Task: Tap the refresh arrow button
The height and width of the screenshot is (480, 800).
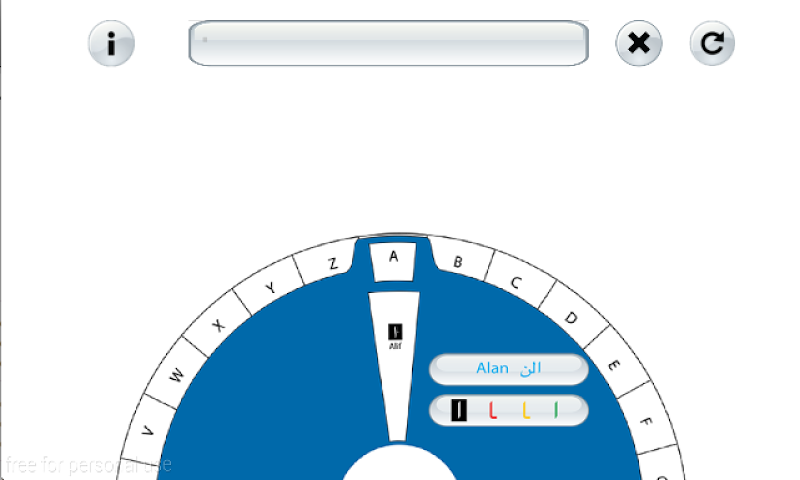Action: 712,44
